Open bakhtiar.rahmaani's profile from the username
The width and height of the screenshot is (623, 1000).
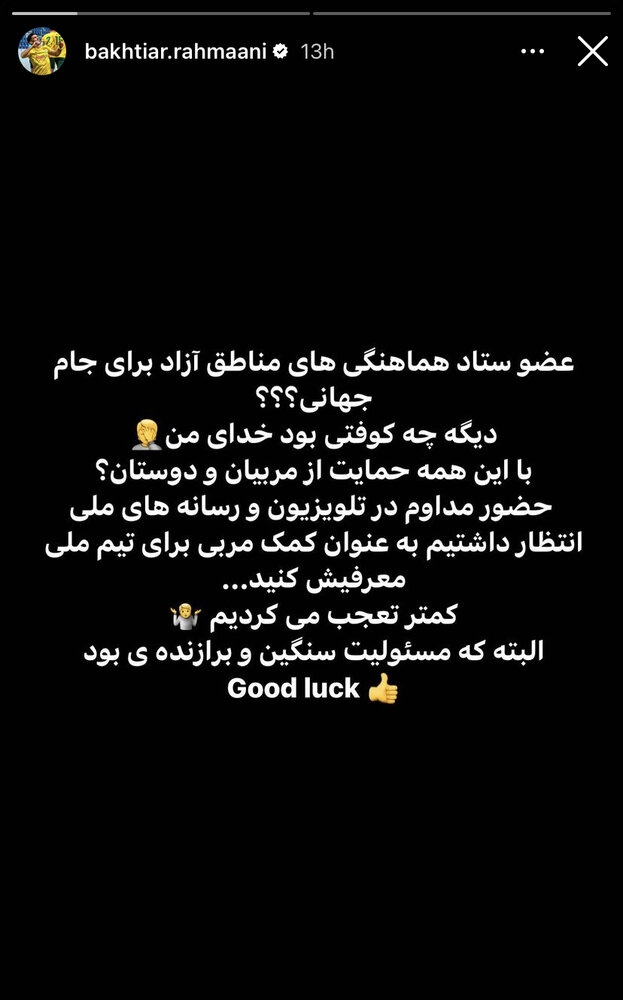point(175,51)
